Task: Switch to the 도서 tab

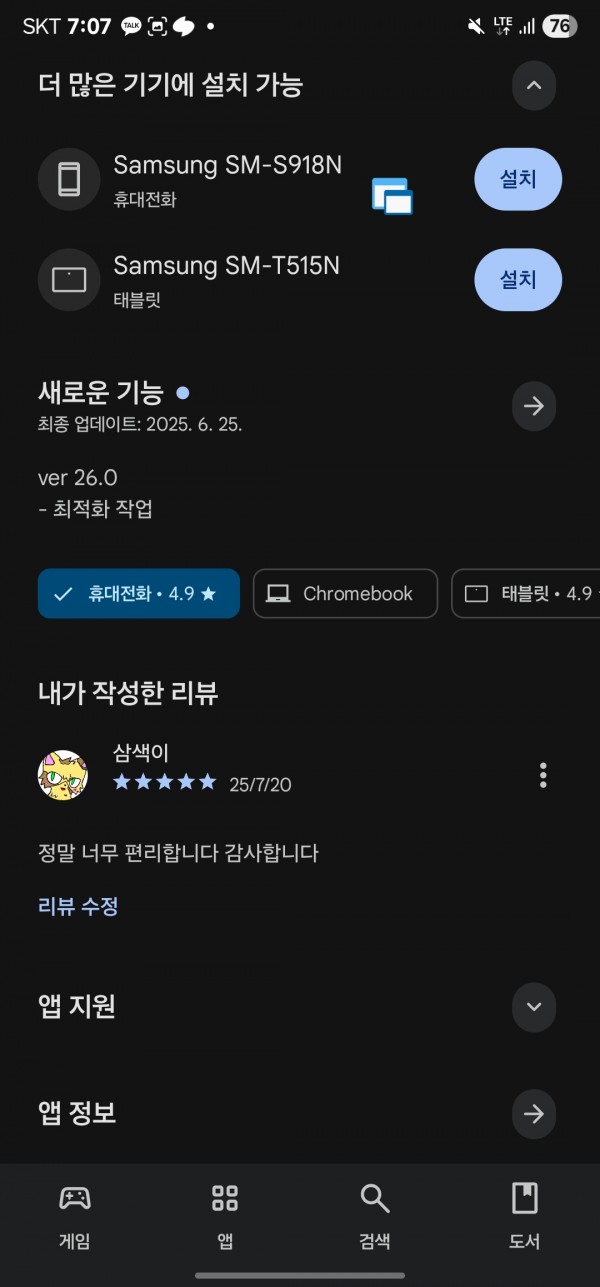Action: (525, 1215)
